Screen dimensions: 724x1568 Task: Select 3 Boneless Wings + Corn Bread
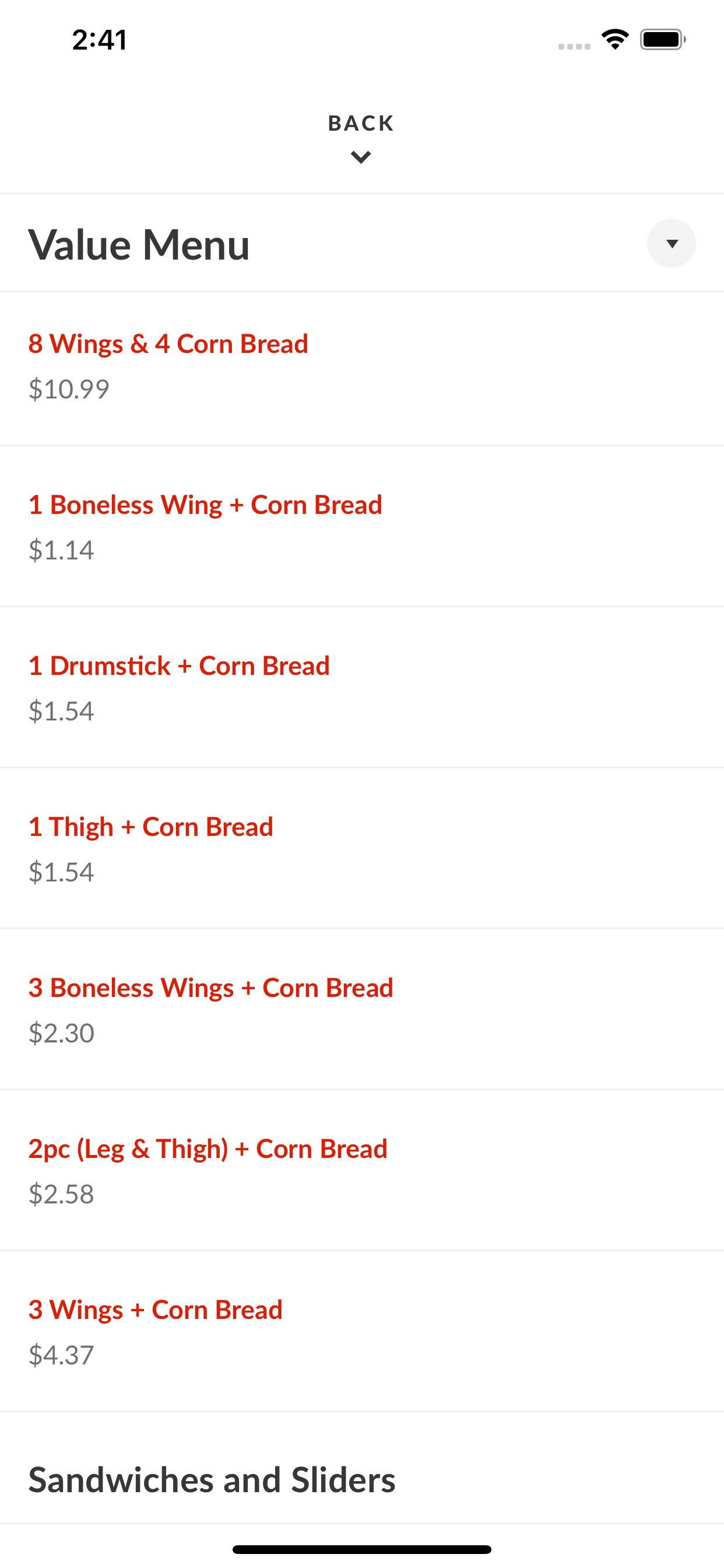coord(362,1009)
